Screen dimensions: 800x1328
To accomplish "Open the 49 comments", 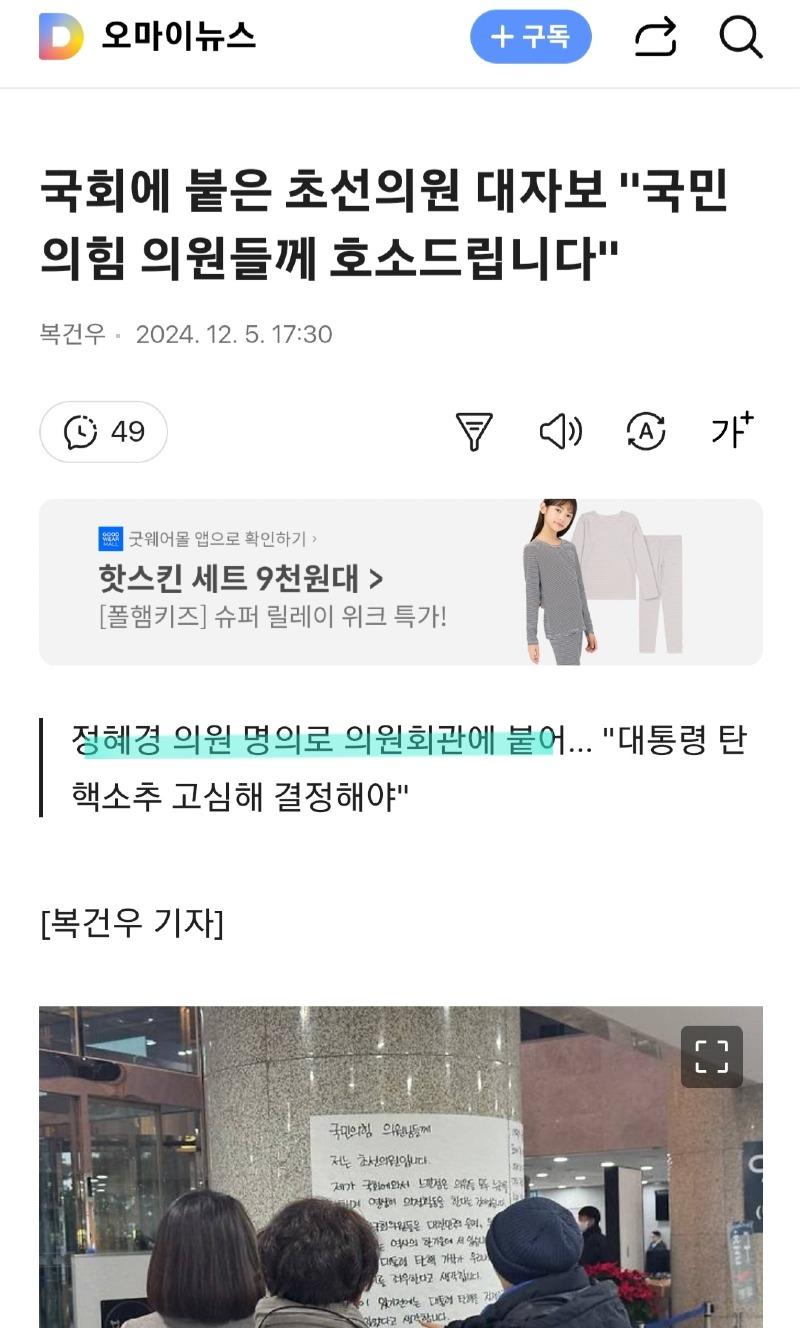I will [x=104, y=432].
